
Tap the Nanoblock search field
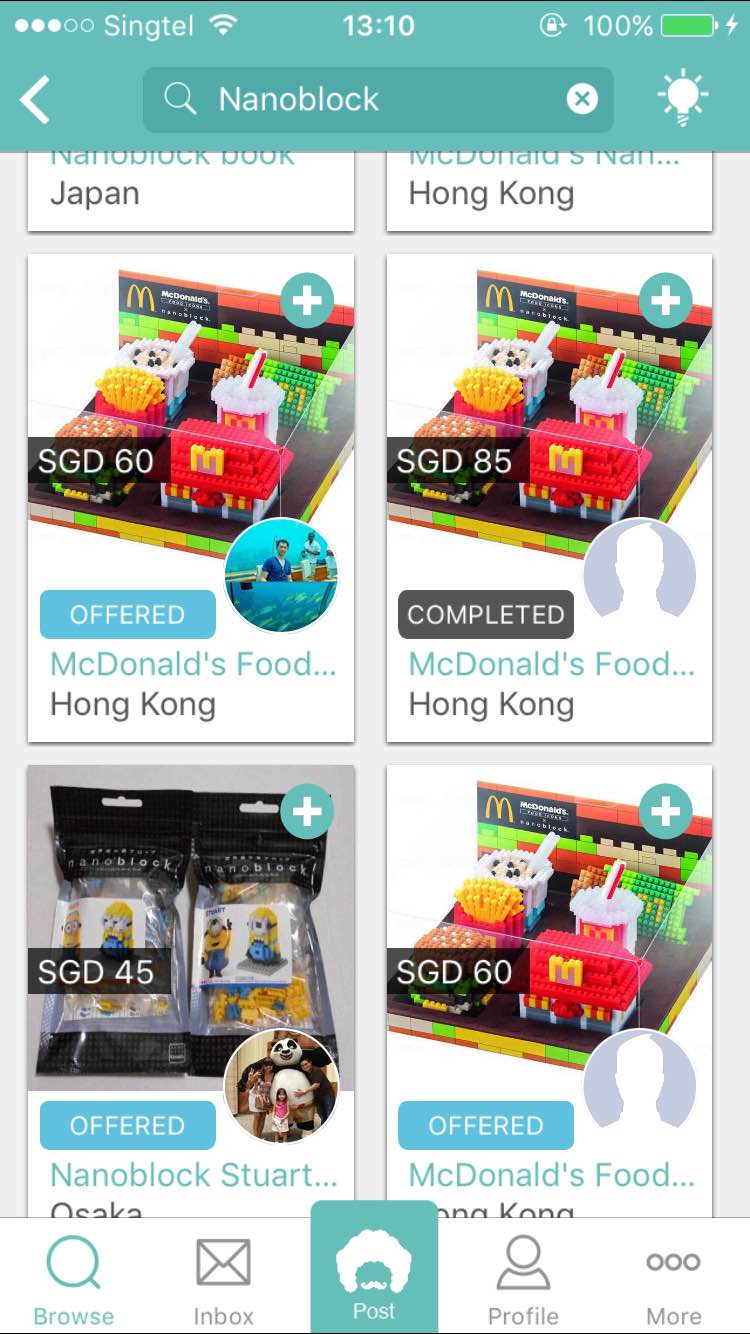click(x=360, y=99)
